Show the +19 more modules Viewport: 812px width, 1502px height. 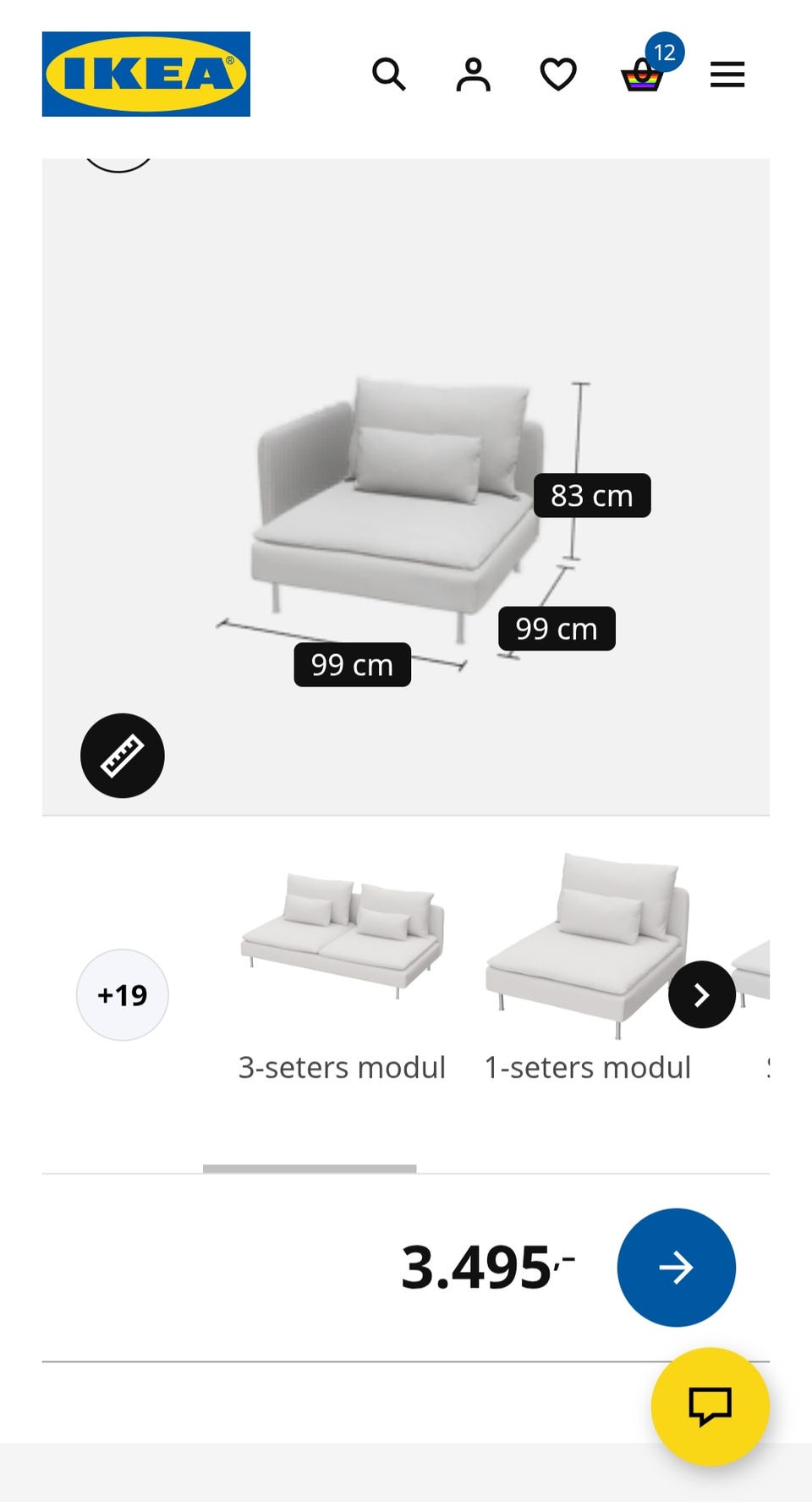[x=123, y=995]
